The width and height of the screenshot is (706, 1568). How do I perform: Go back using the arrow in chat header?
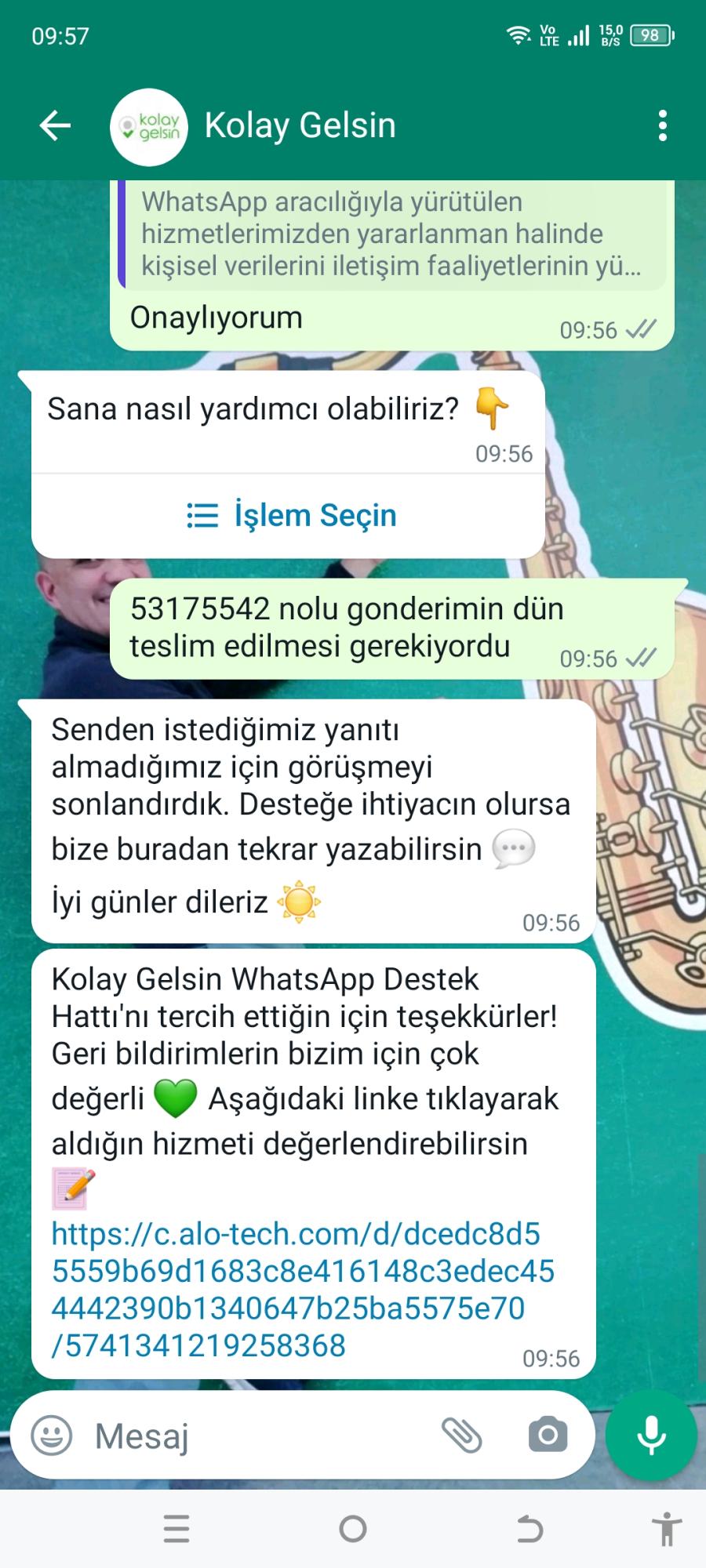coord(53,125)
